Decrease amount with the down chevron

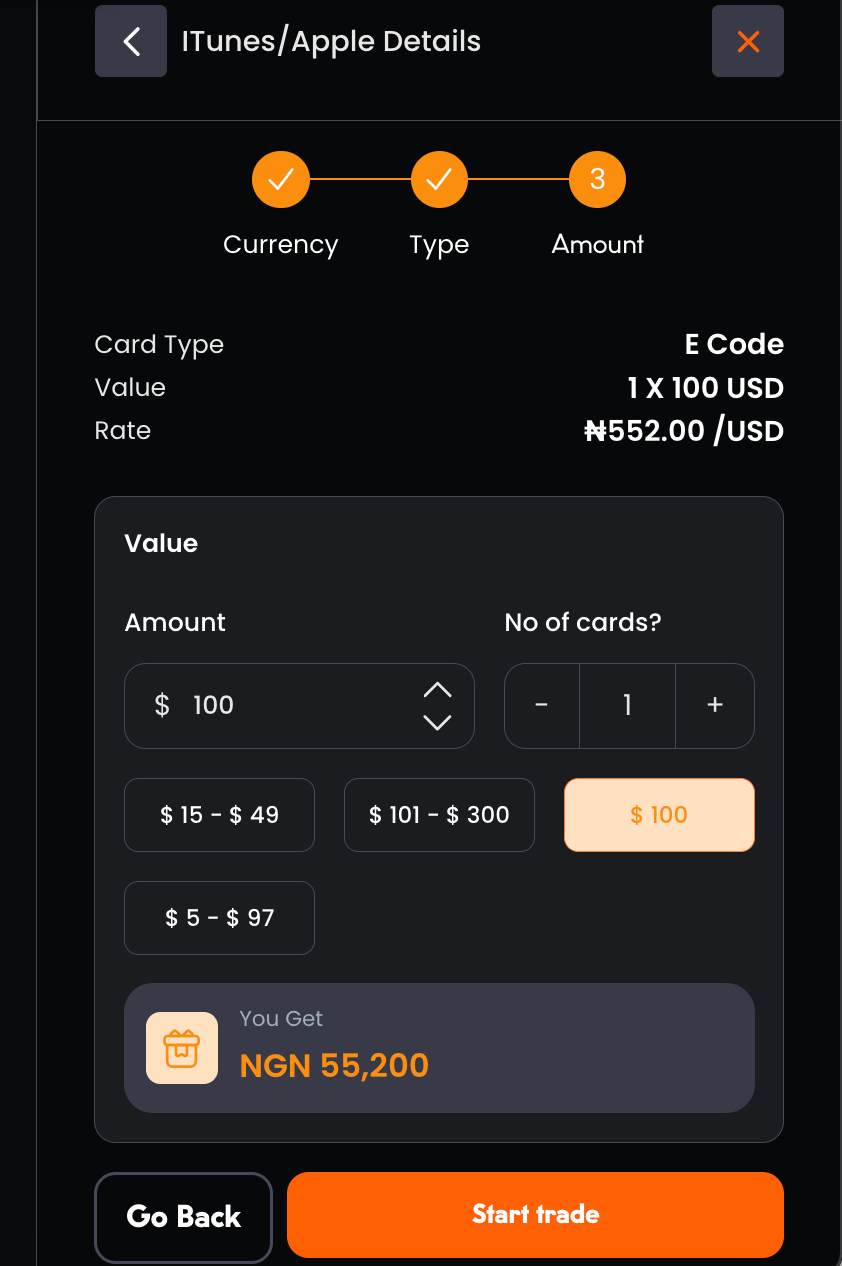coord(437,722)
